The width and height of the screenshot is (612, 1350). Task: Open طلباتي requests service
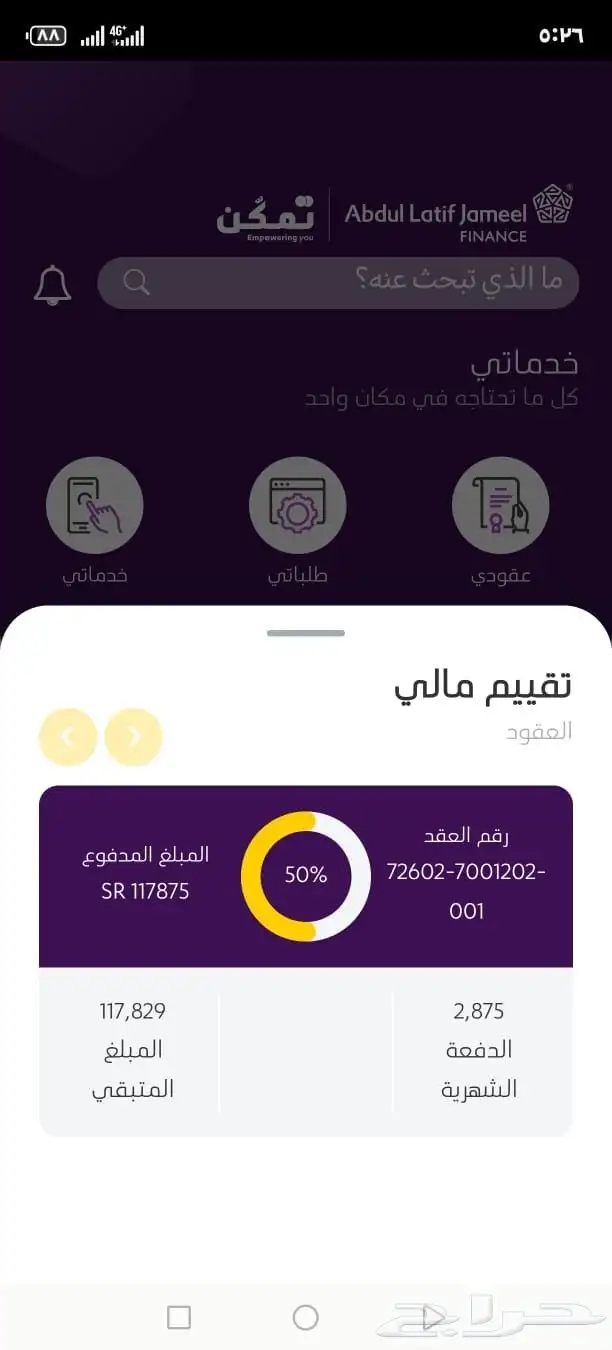(297, 506)
